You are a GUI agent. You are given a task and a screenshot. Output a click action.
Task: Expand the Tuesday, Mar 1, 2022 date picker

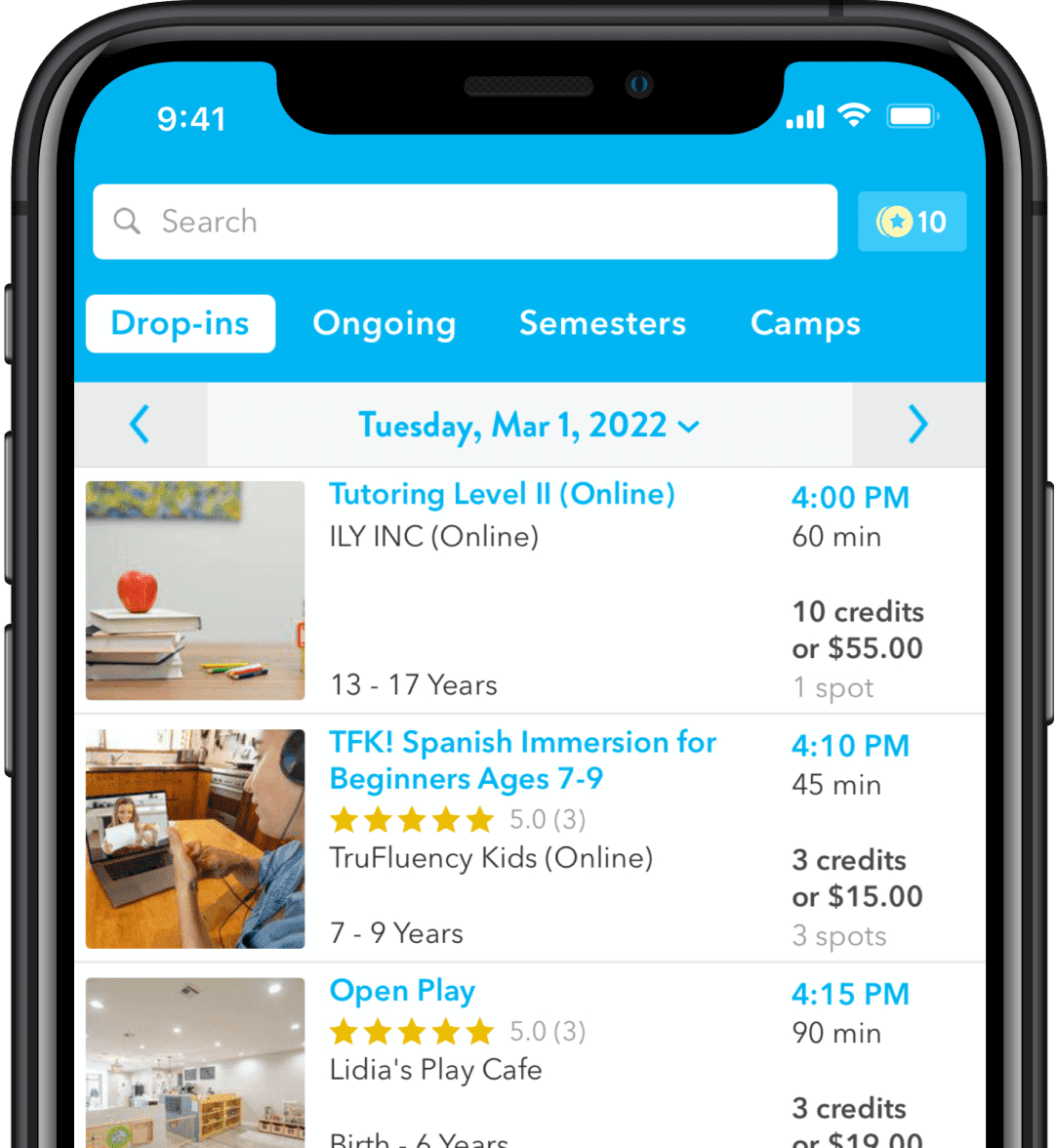click(x=529, y=425)
